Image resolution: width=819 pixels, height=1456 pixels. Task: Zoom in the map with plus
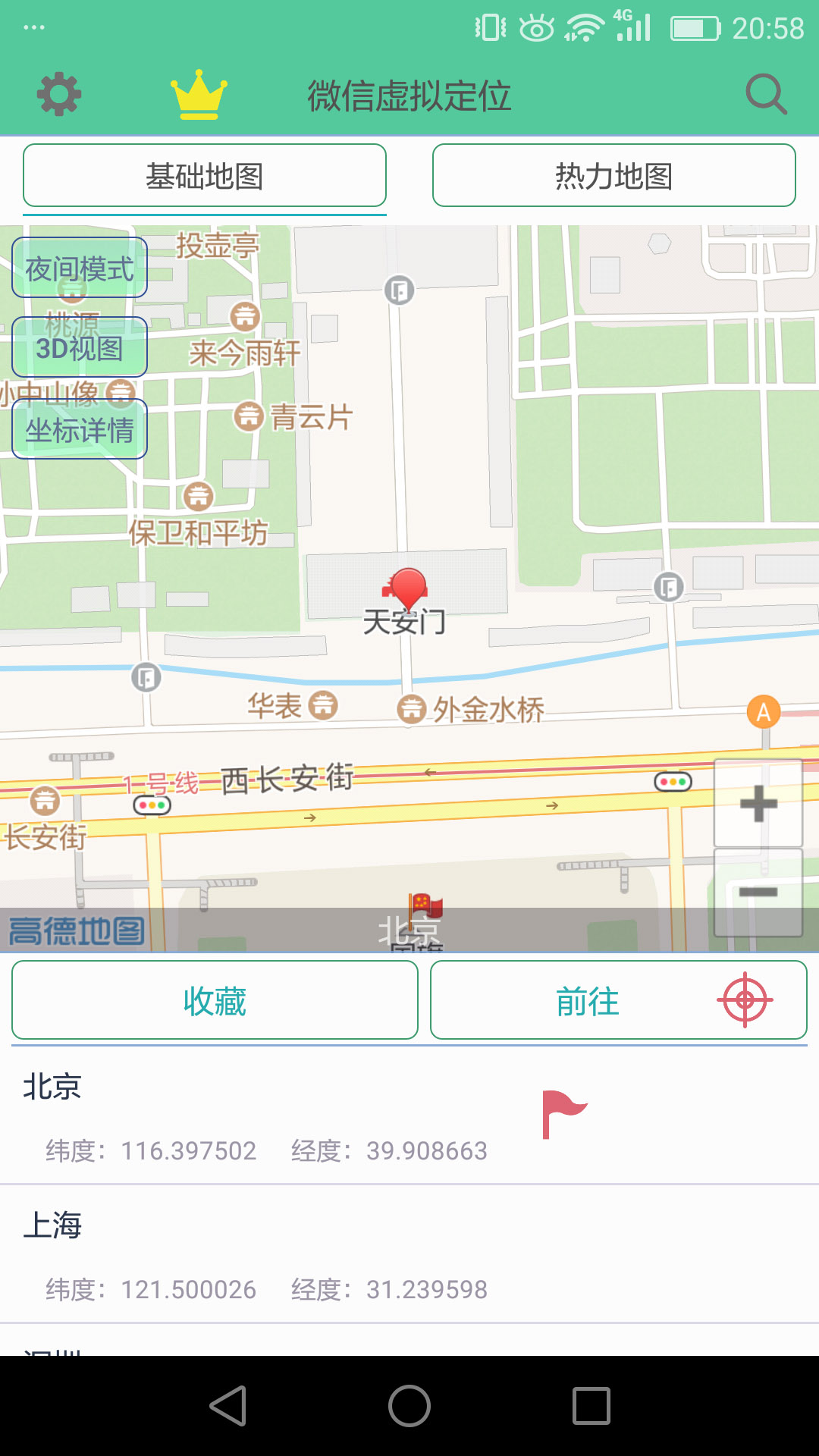coord(758,804)
